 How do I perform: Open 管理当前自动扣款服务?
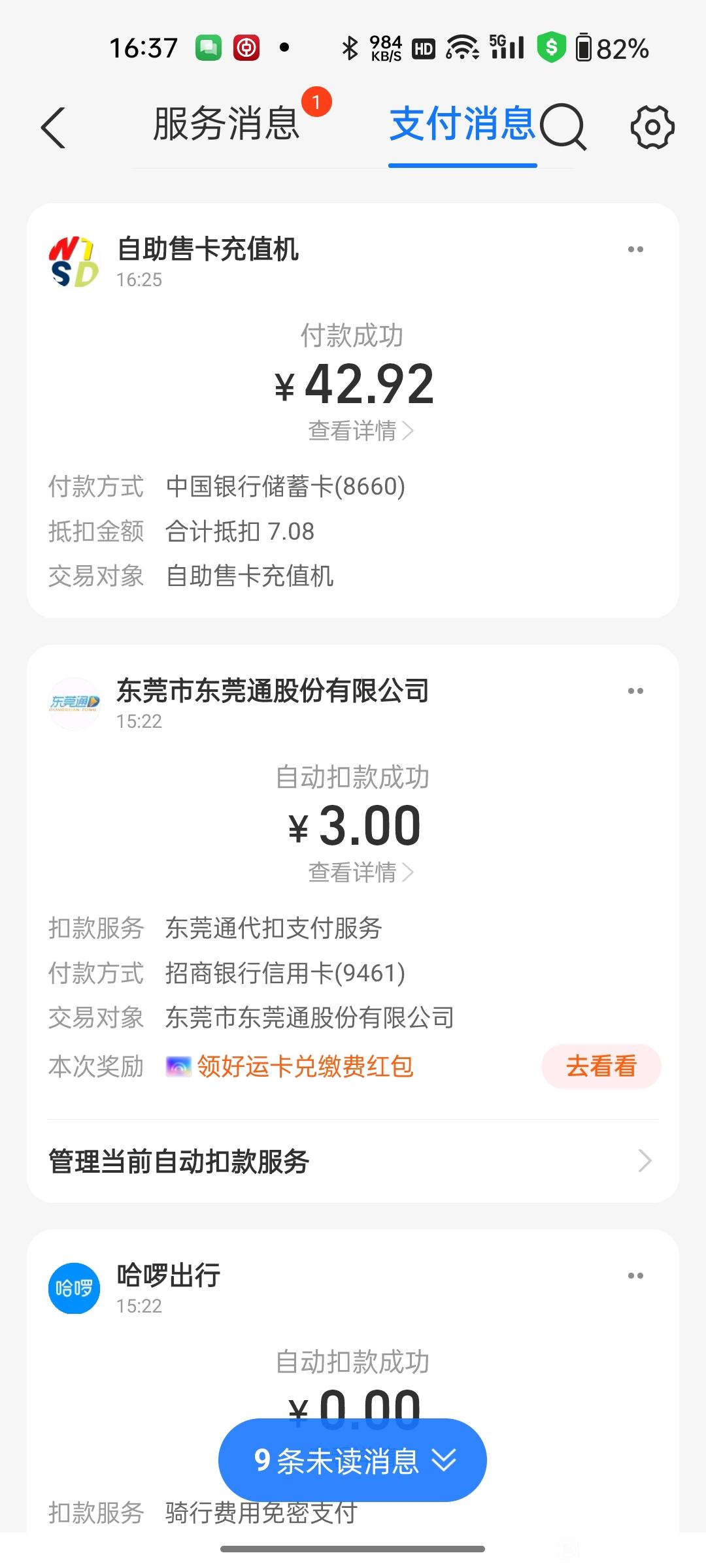point(352,1161)
